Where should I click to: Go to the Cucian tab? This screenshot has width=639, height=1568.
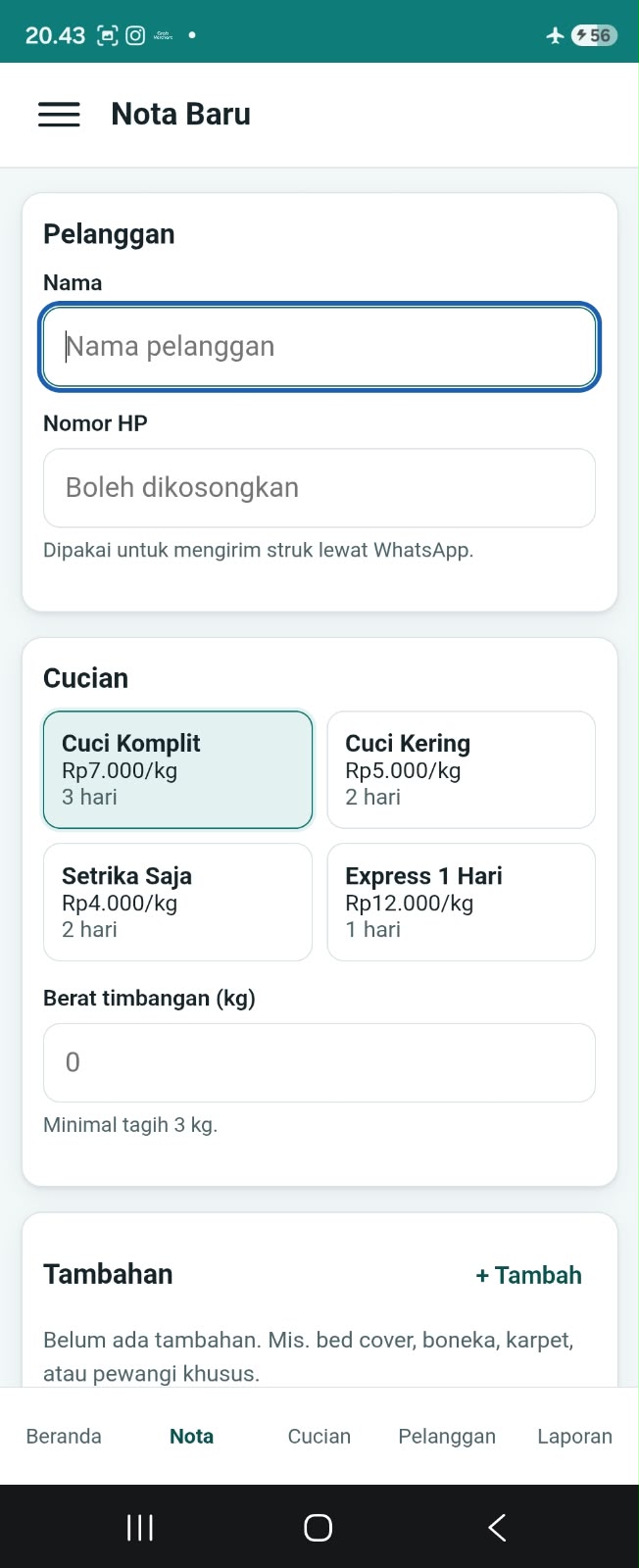(319, 1436)
